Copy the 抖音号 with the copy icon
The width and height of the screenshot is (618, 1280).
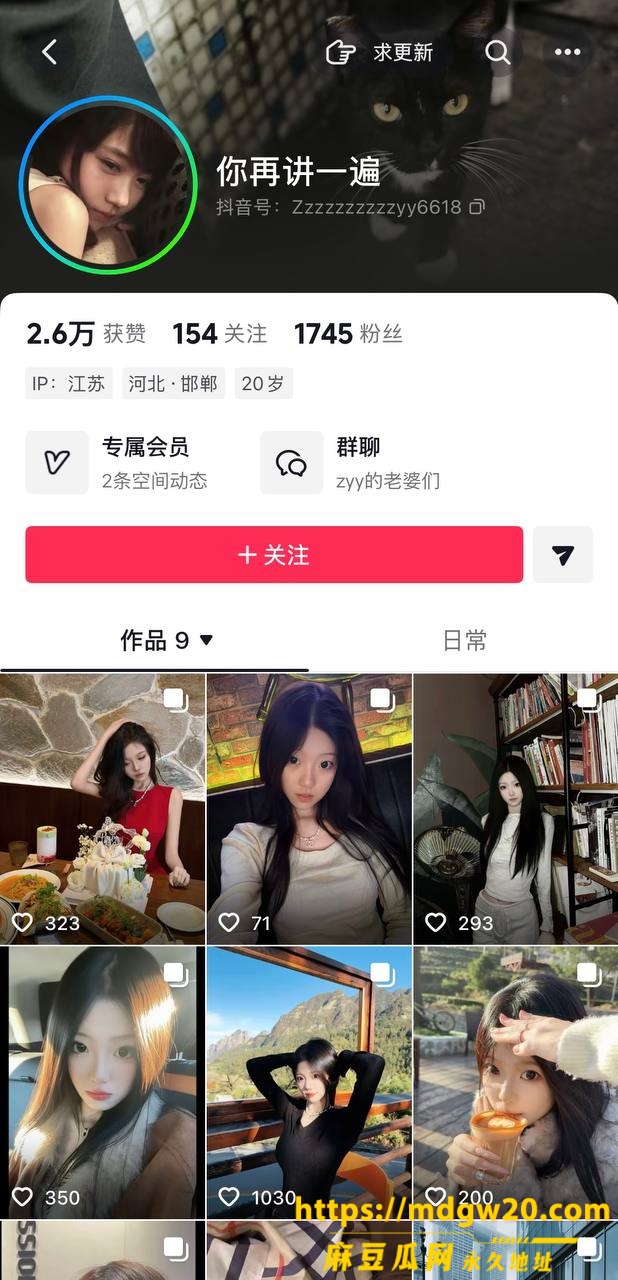click(x=477, y=207)
